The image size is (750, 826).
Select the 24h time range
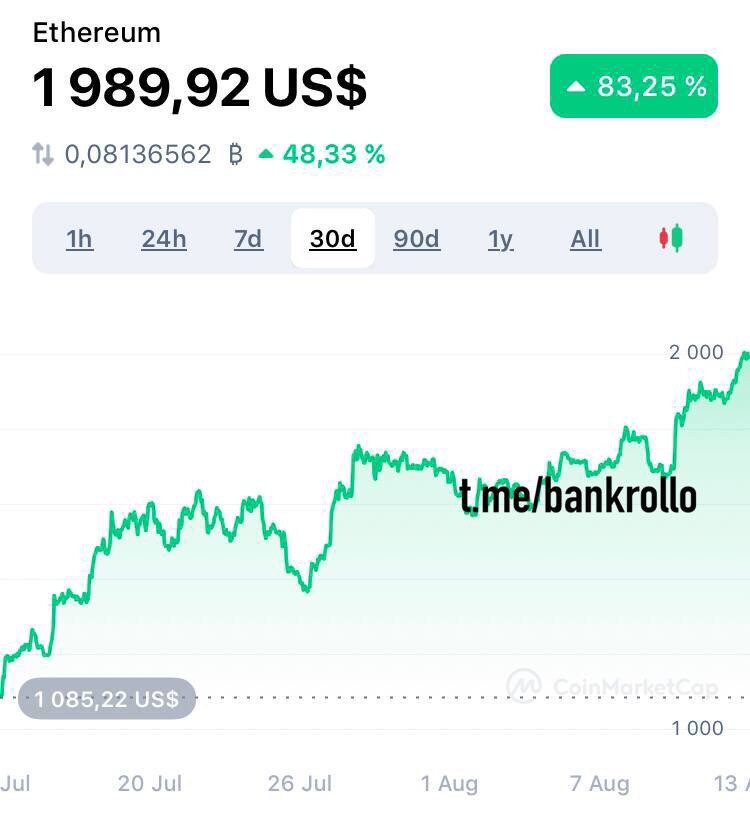click(164, 239)
